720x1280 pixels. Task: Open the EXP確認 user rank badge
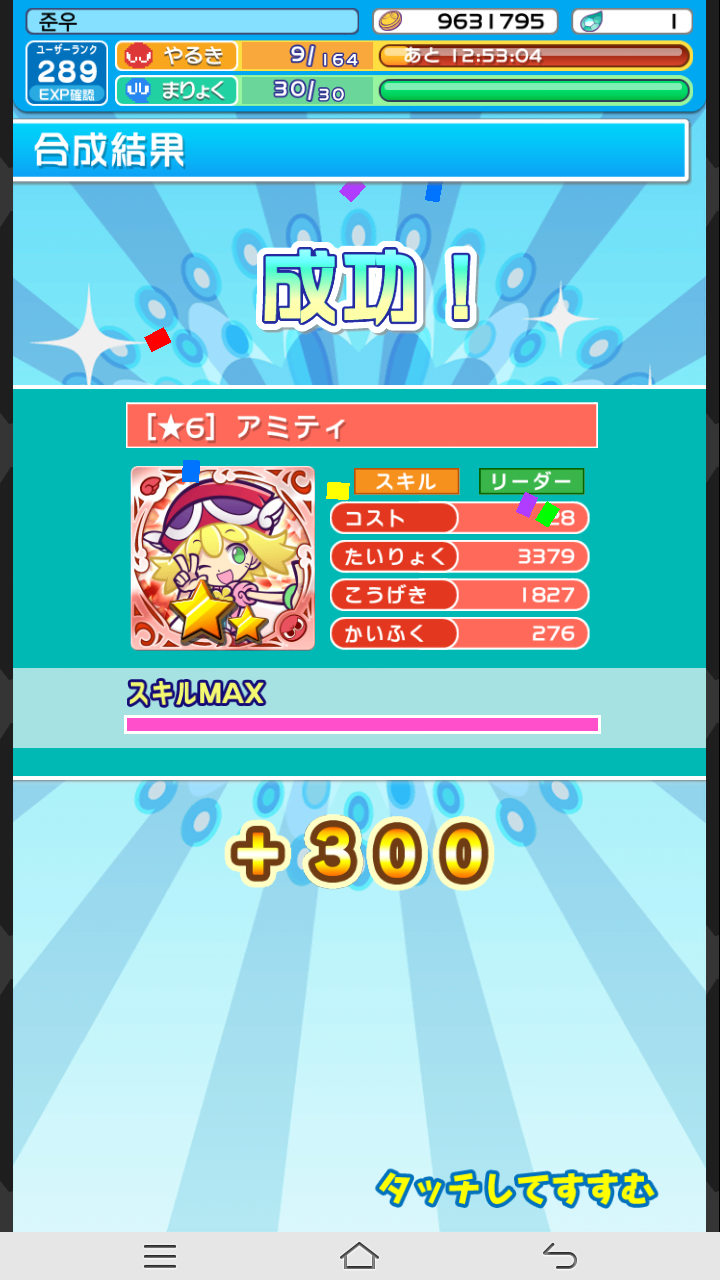(67, 73)
